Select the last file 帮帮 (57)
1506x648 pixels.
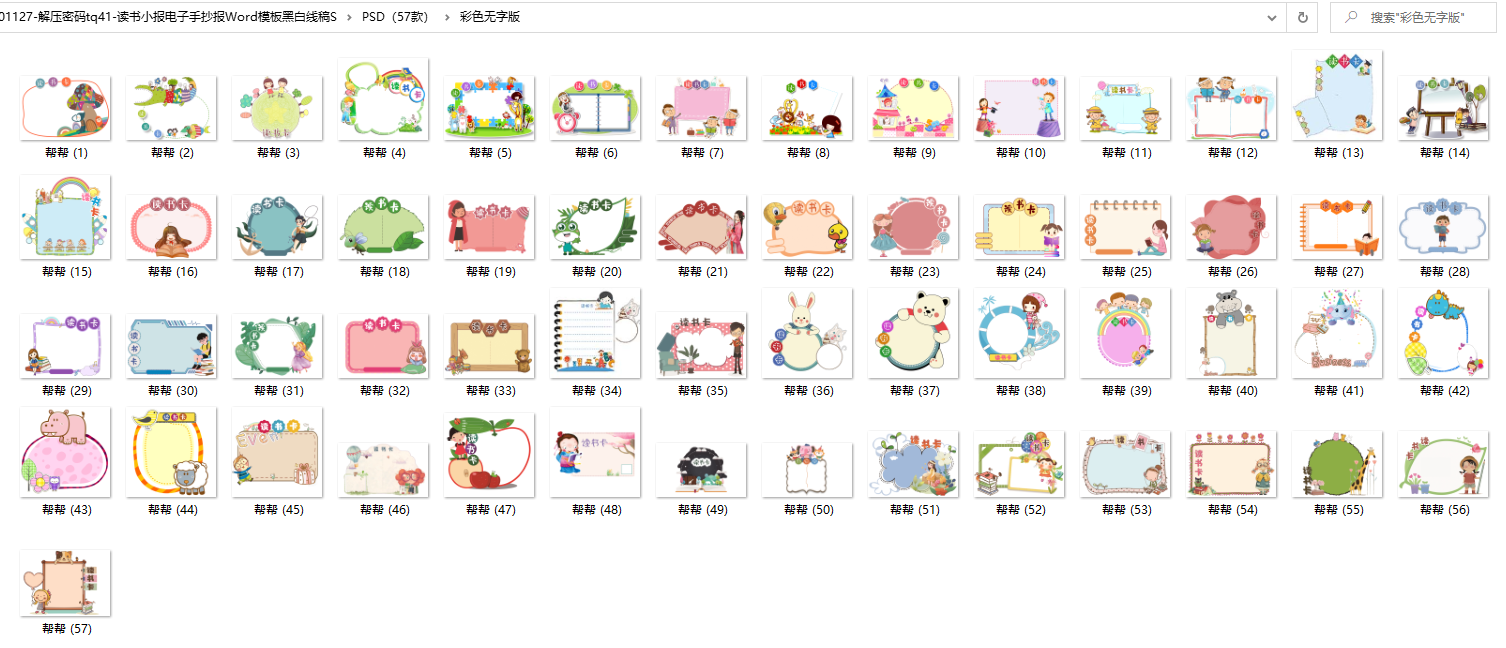(x=65, y=582)
